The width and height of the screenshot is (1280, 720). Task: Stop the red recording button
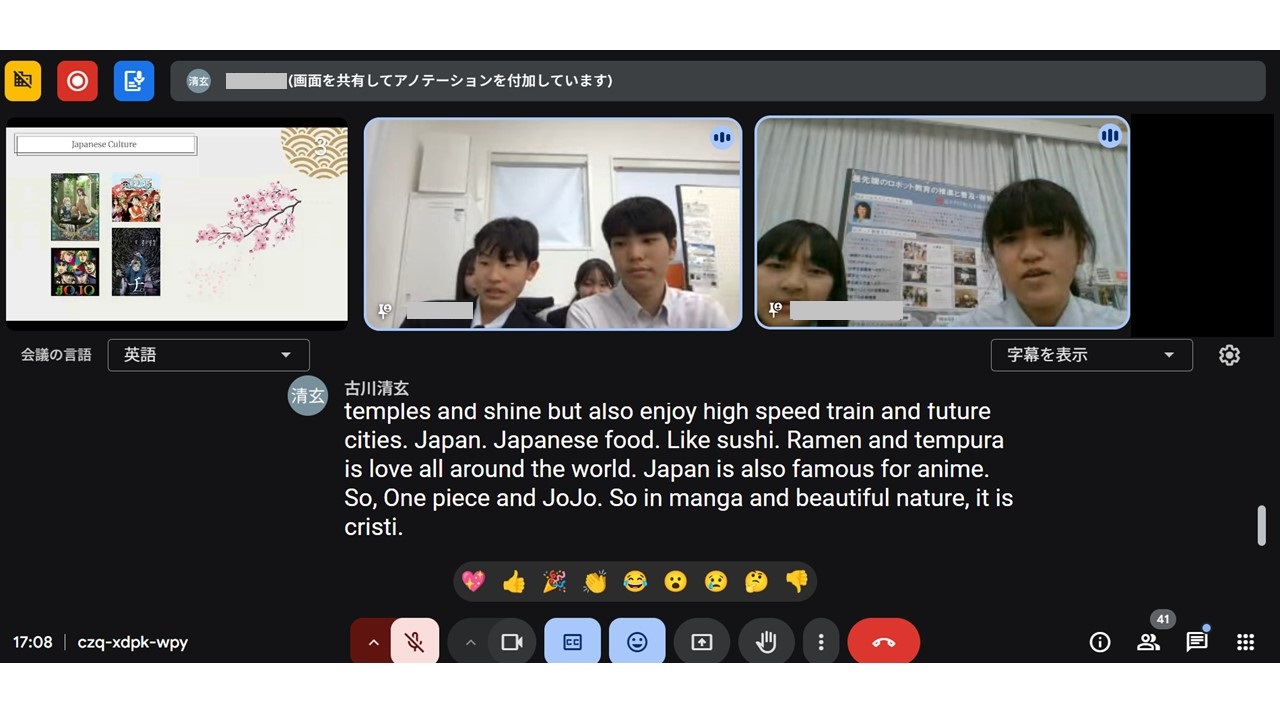pos(77,81)
